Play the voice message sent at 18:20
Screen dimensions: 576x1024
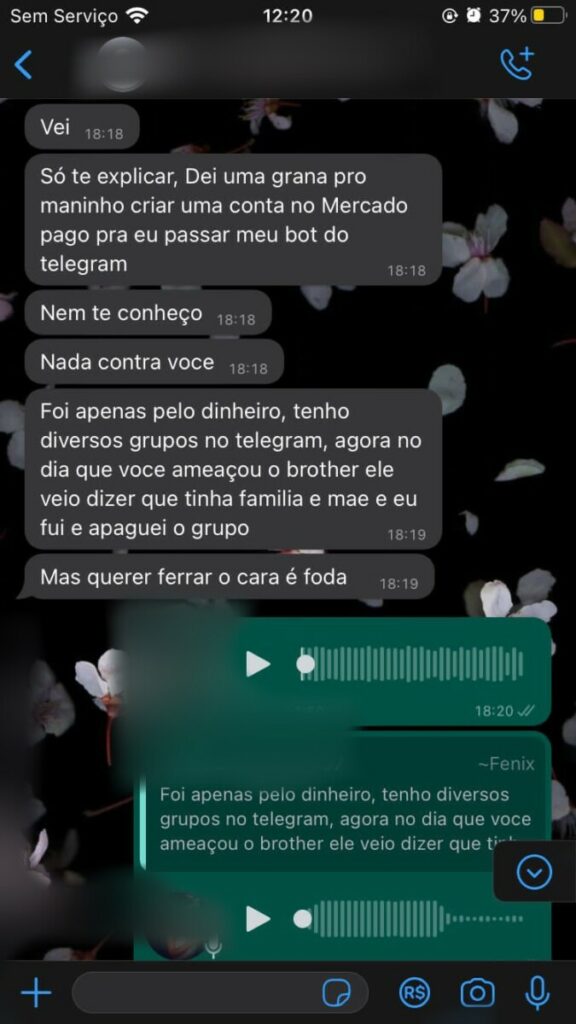tap(257, 664)
